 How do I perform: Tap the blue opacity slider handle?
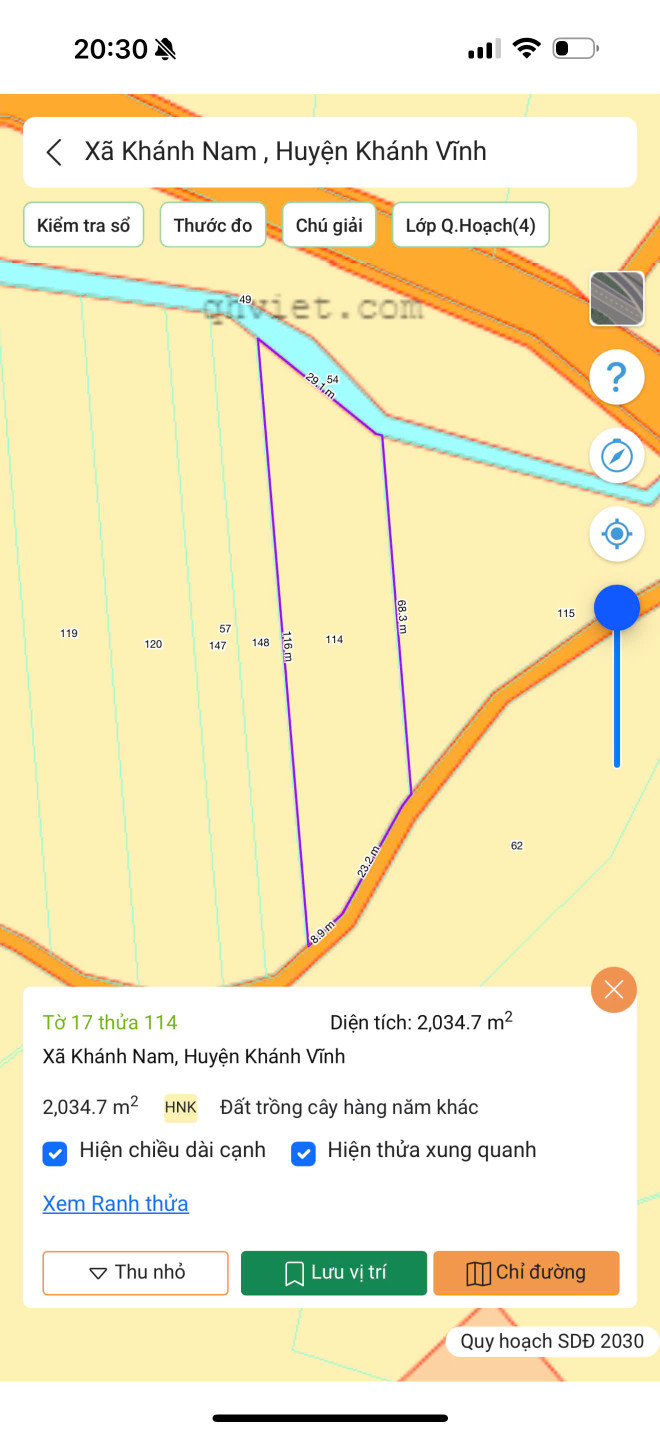pos(617,607)
